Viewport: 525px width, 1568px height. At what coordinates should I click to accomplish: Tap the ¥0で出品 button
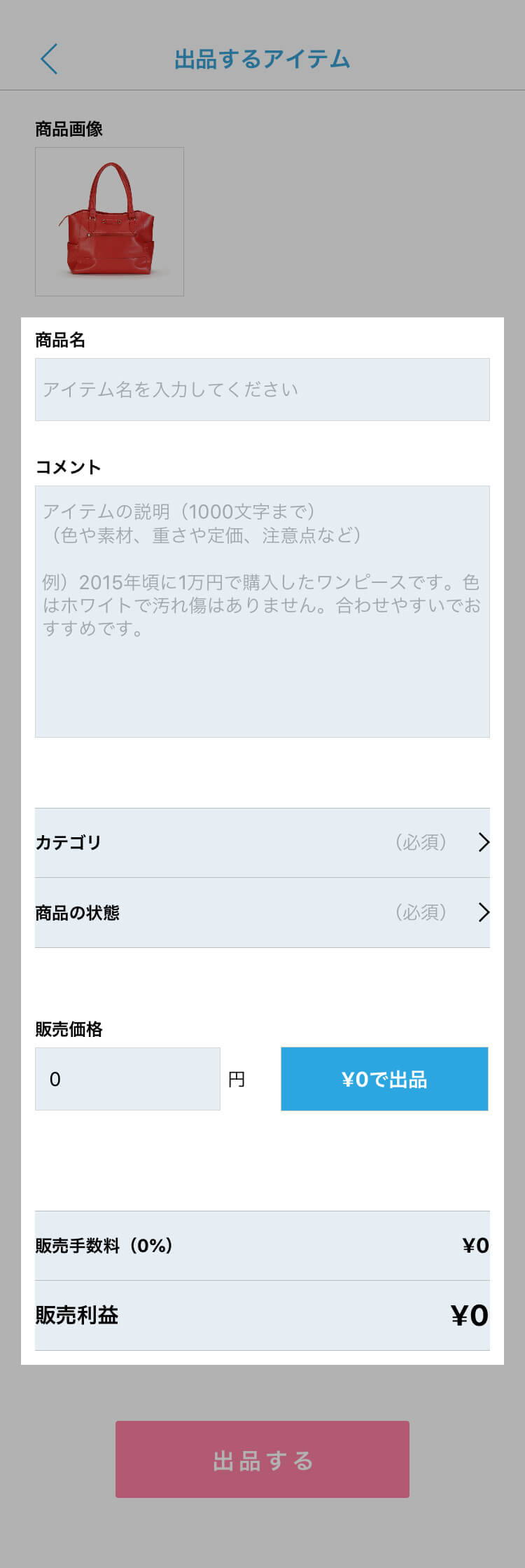pos(384,1079)
